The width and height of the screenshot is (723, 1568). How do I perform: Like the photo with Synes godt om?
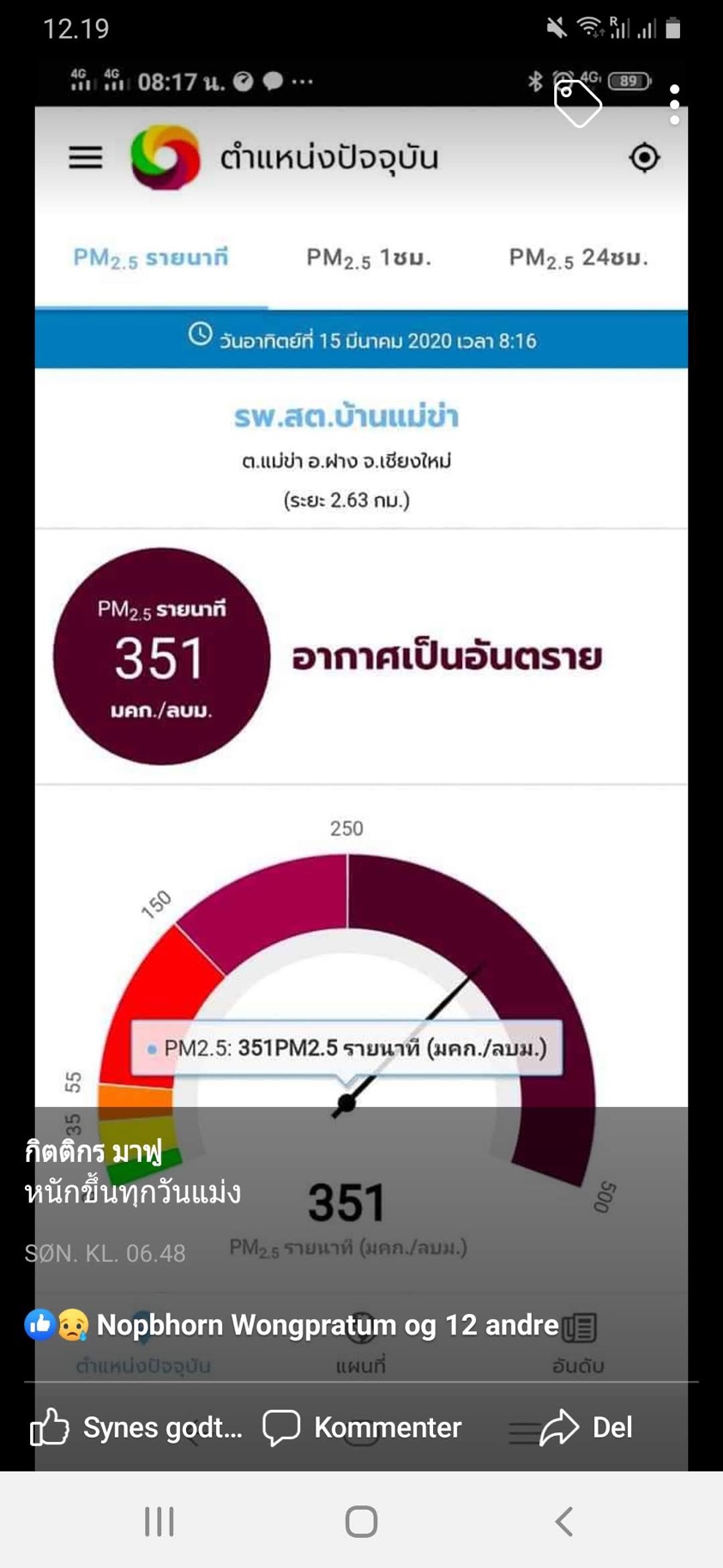click(x=136, y=1427)
